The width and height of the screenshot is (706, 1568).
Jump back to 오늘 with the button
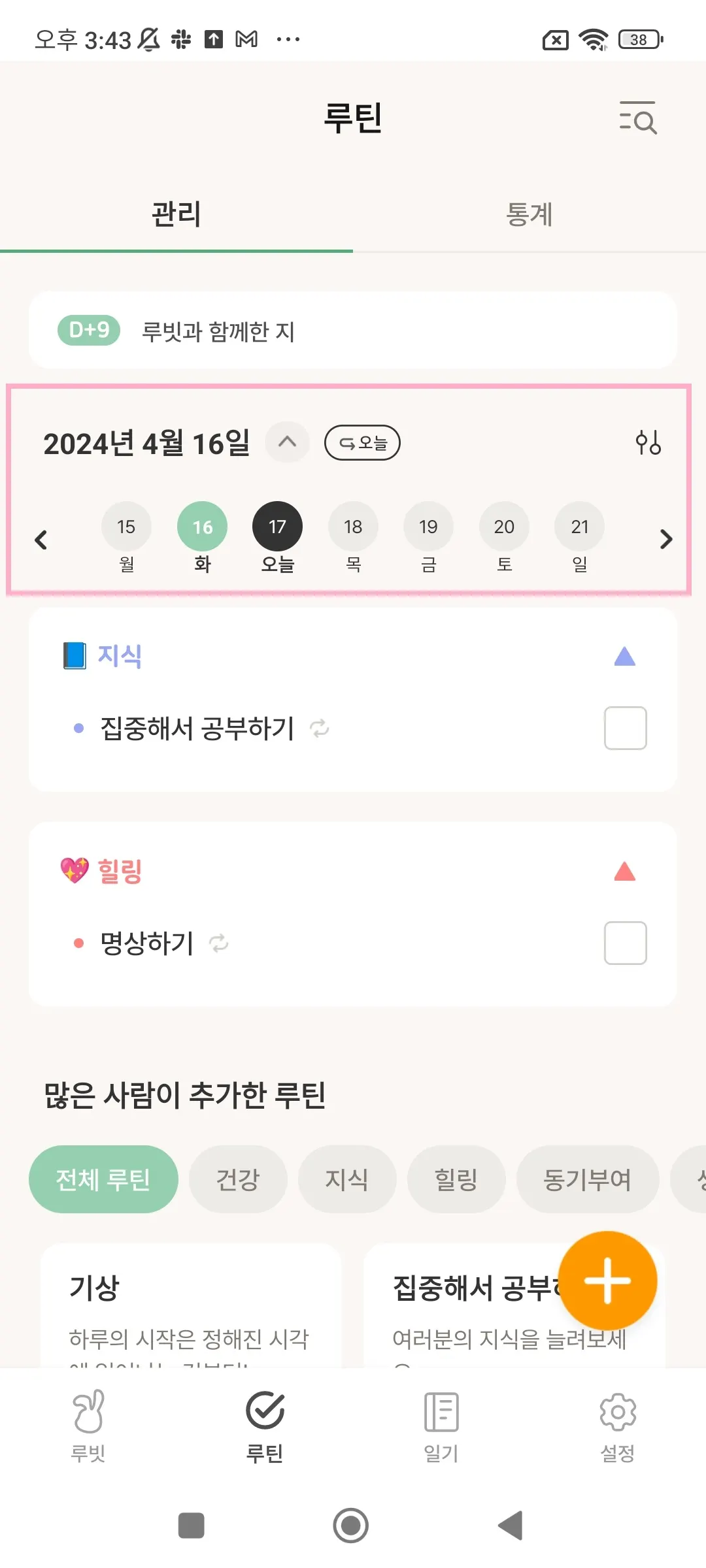(362, 443)
